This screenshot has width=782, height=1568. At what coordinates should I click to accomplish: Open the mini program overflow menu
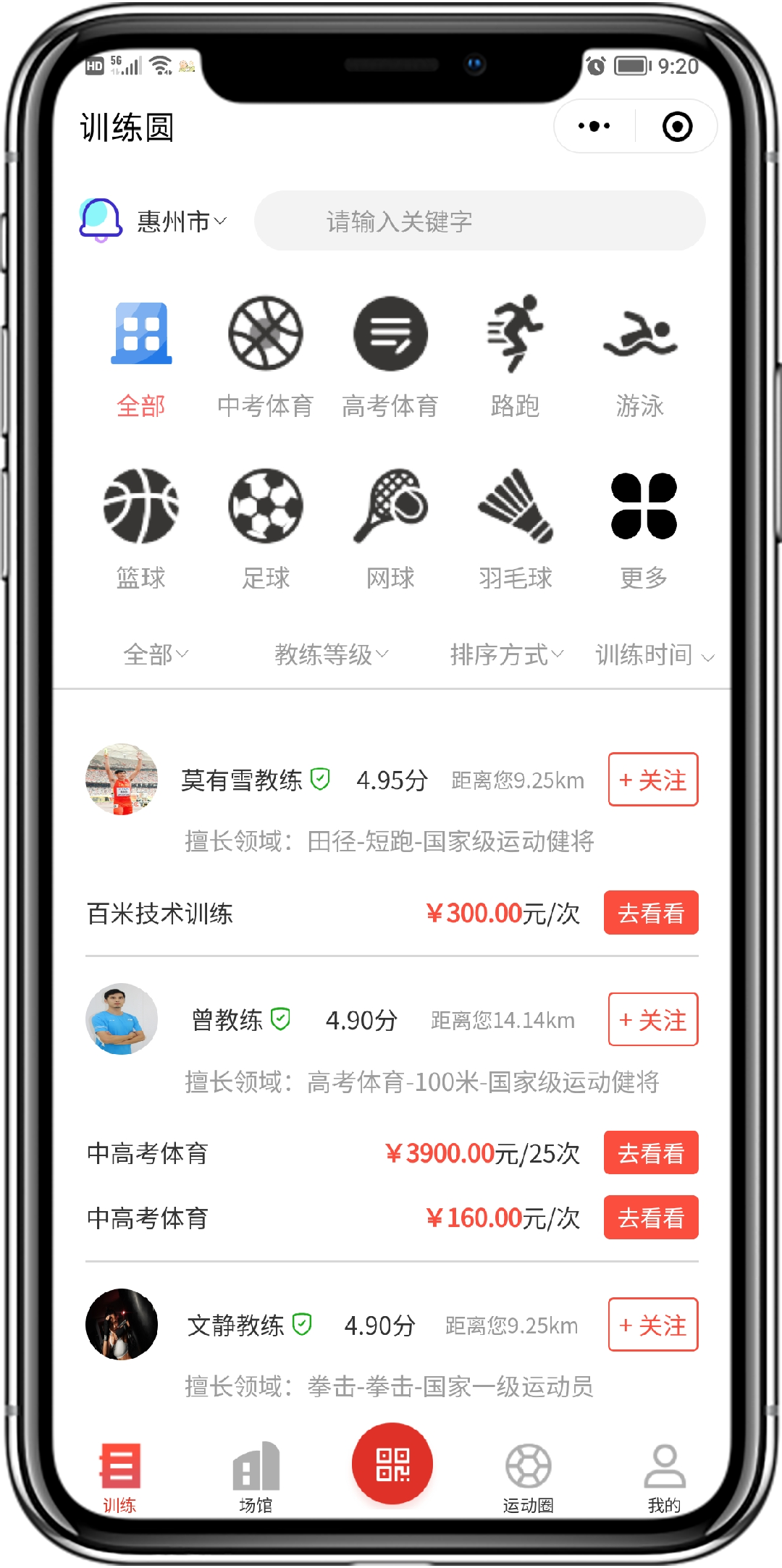(x=594, y=127)
